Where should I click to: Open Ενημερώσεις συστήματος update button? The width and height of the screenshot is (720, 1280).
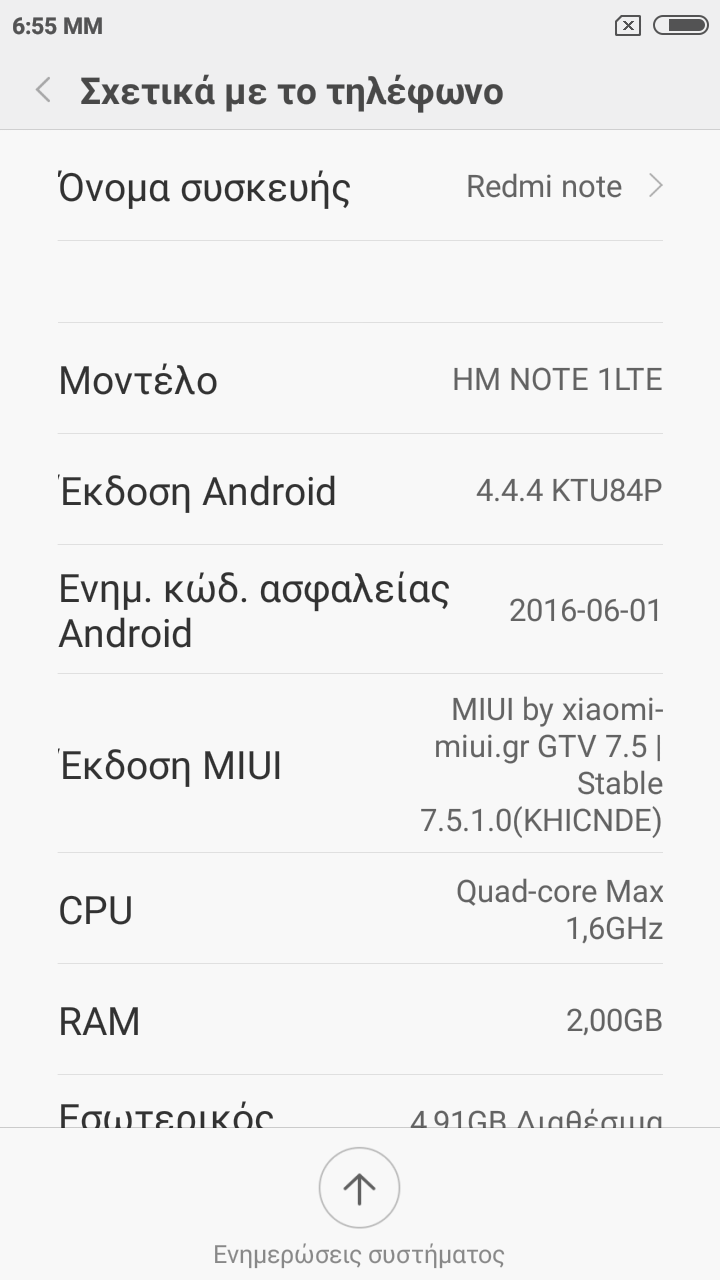(359, 1188)
